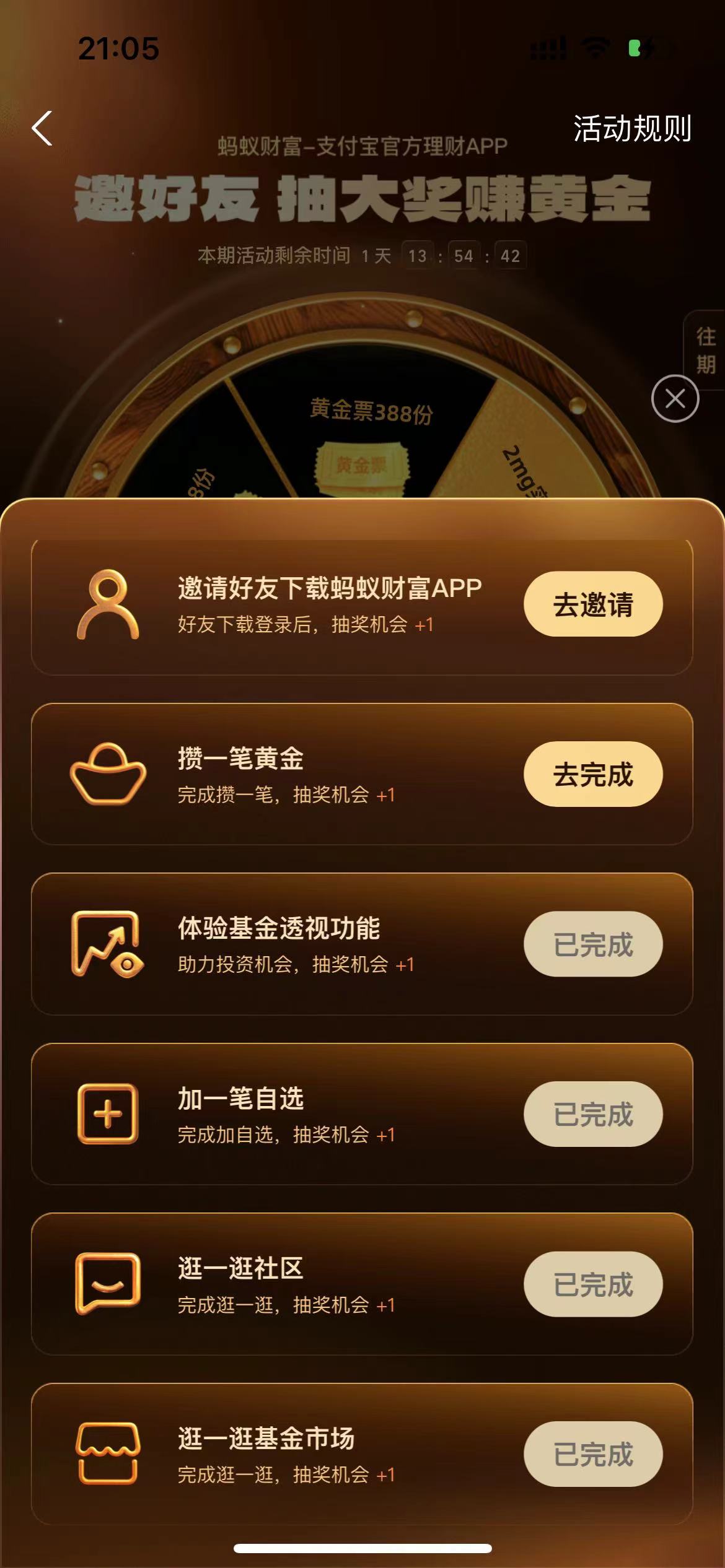
Task: Close the task list panel
Action: (675, 399)
